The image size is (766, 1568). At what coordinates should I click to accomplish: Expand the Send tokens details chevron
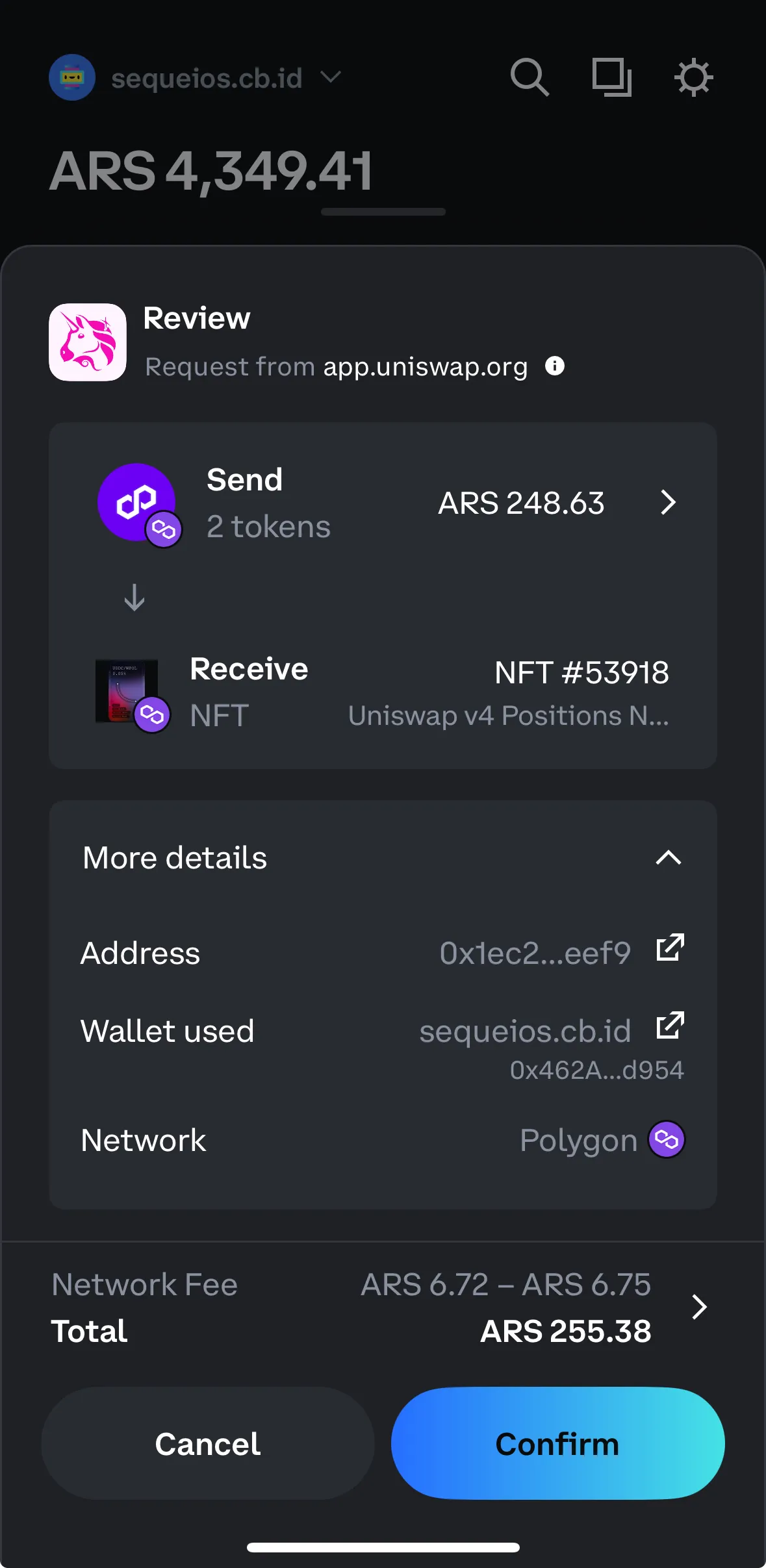tap(669, 502)
